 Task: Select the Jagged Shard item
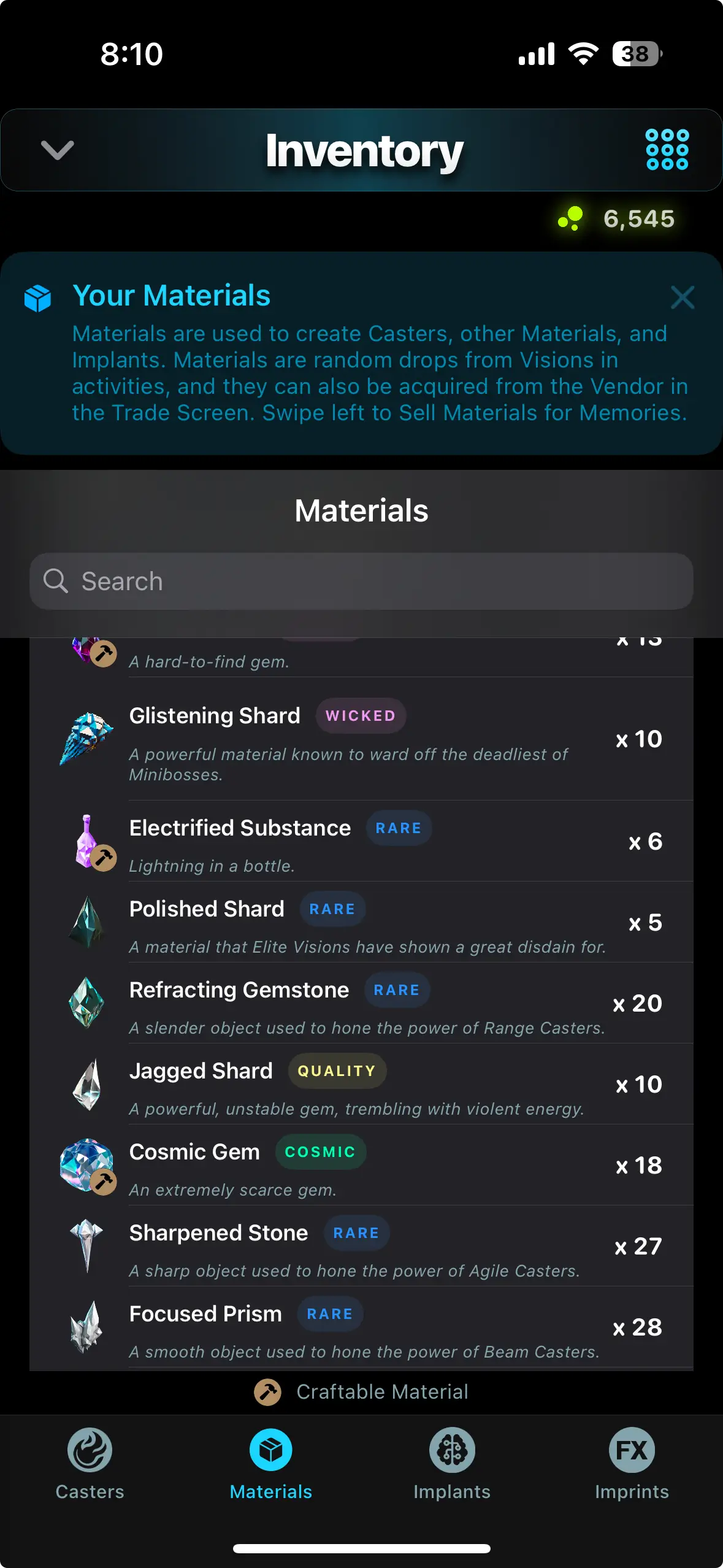coord(362,1085)
